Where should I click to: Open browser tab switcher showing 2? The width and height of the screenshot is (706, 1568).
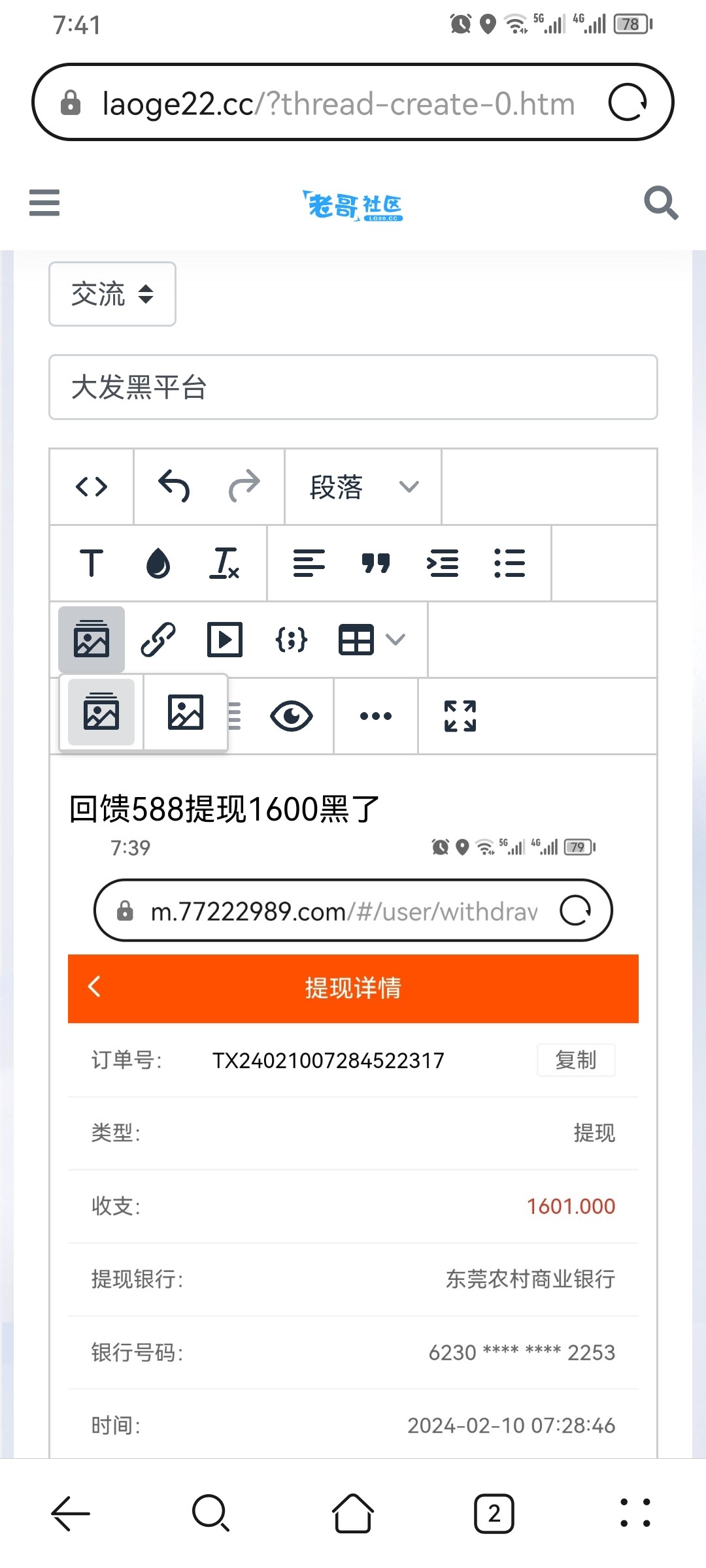click(x=494, y=1513)
